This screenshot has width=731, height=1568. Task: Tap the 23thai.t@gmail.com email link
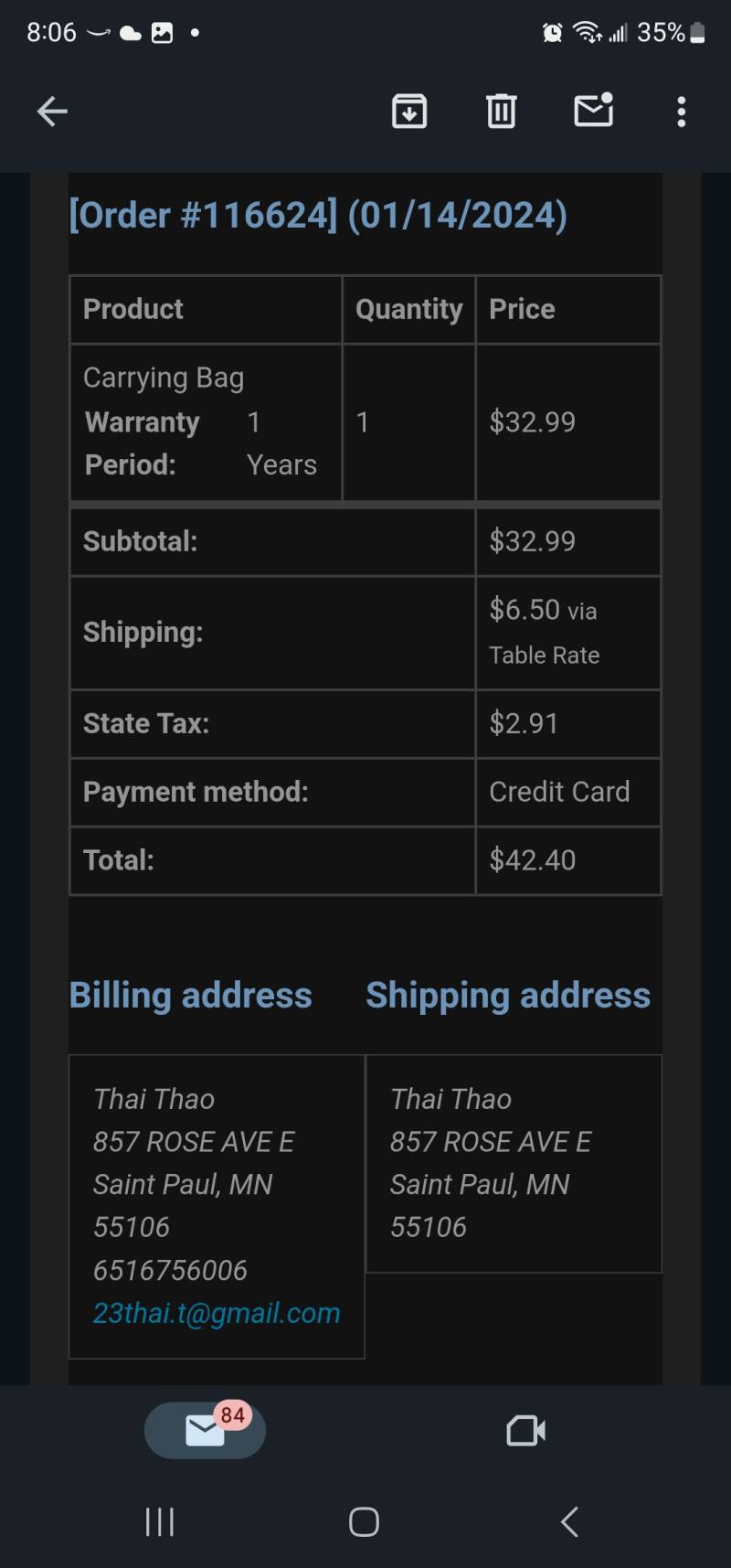coord(217,1313)
